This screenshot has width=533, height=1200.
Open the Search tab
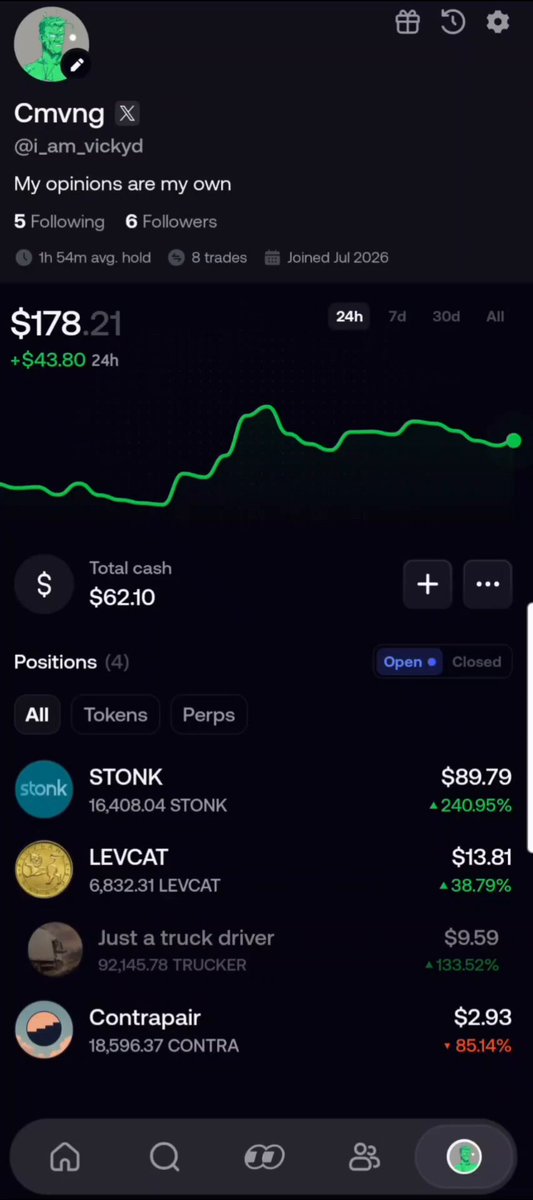click(165, 1157)
